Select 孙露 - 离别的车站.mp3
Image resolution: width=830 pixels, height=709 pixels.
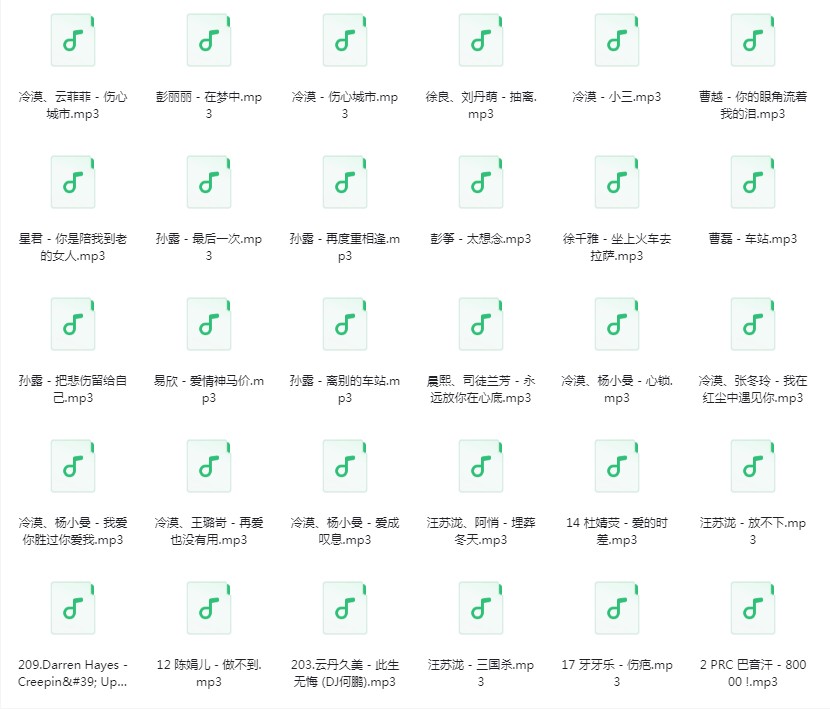(345, 324)
